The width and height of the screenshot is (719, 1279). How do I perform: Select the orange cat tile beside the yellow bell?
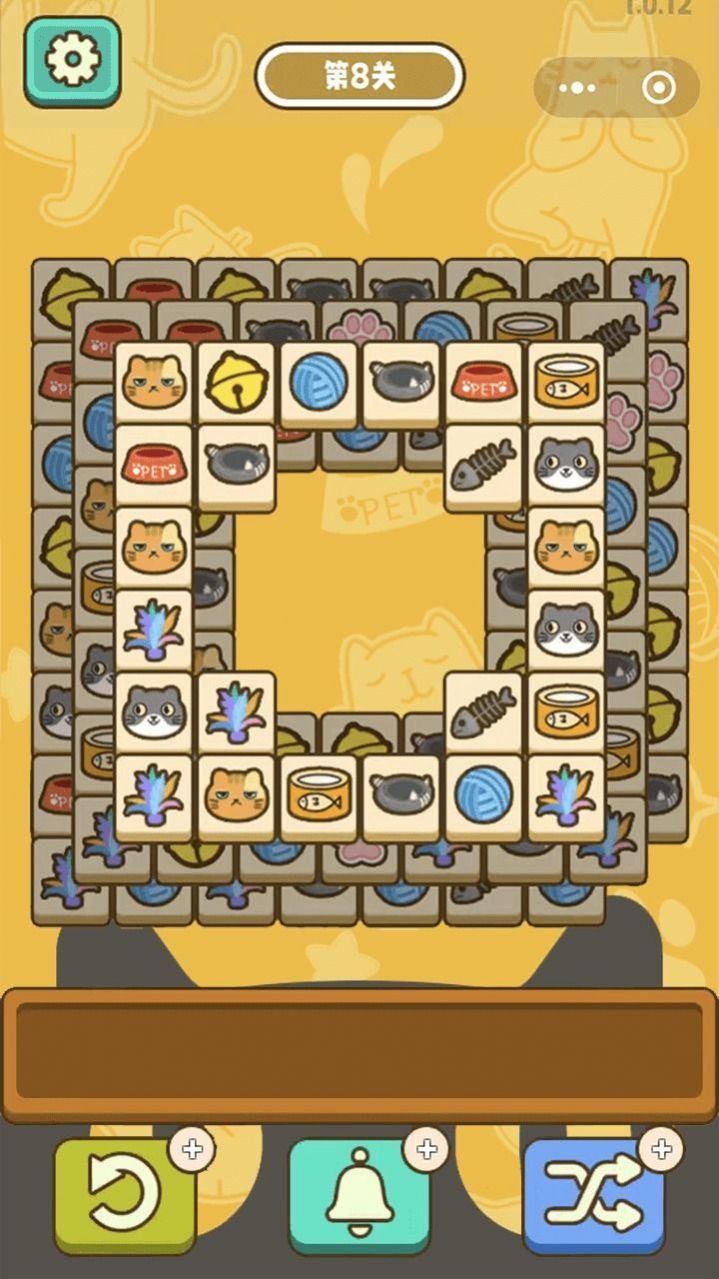[x=153, y=381]
